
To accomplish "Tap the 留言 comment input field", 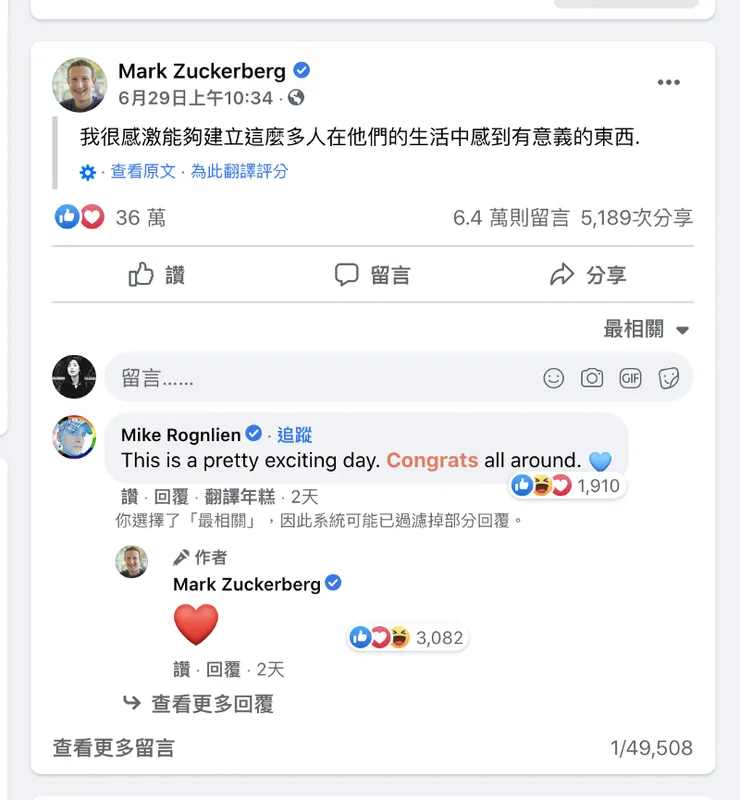I will (320, 378).
